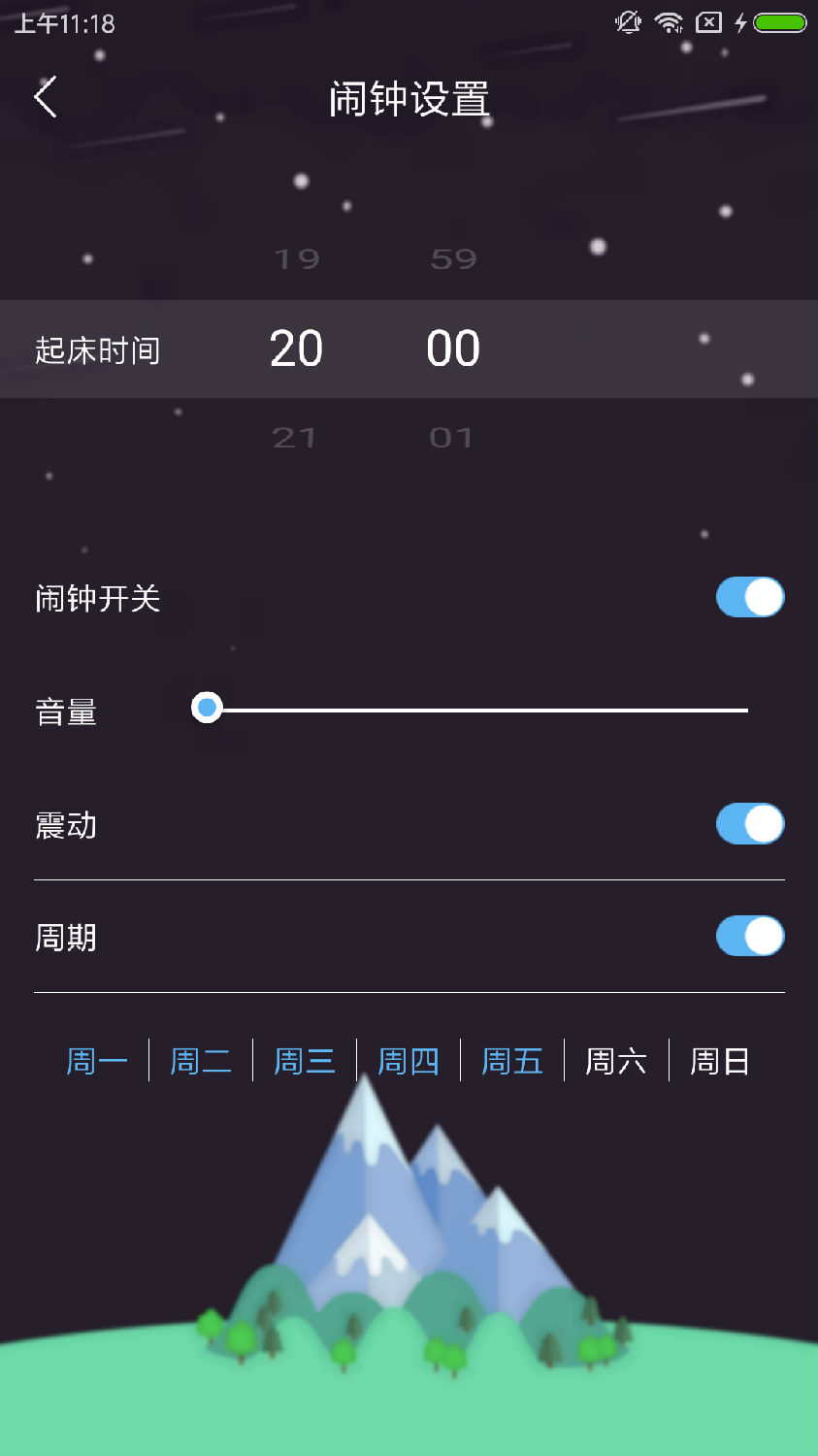Viewport: 818px width, 1456px height.
Task: Toggle the 闹钟开关 switch
Action: [749, 597]
